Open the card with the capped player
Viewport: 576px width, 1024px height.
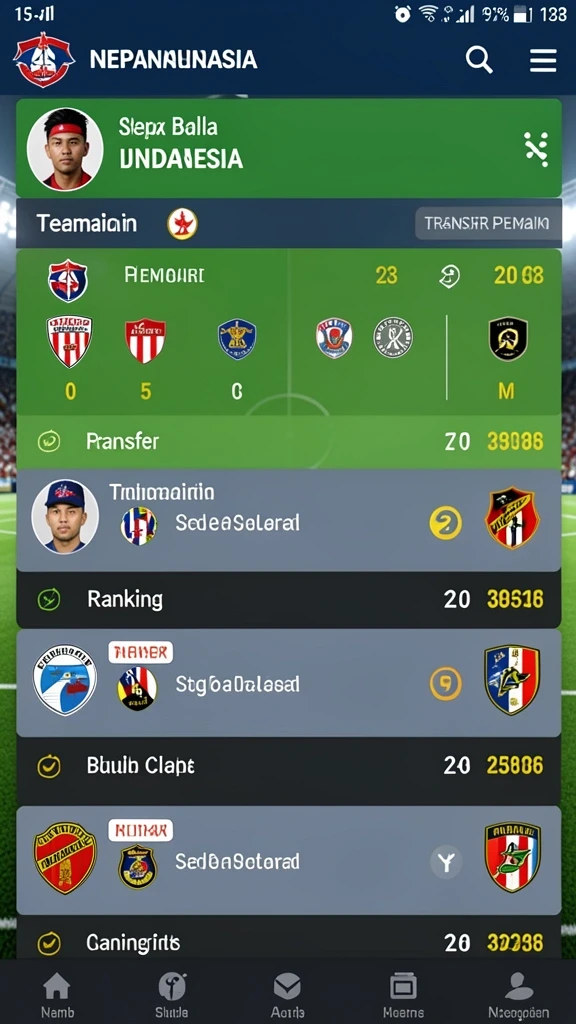pyautogui.click(x=288, y=520)
